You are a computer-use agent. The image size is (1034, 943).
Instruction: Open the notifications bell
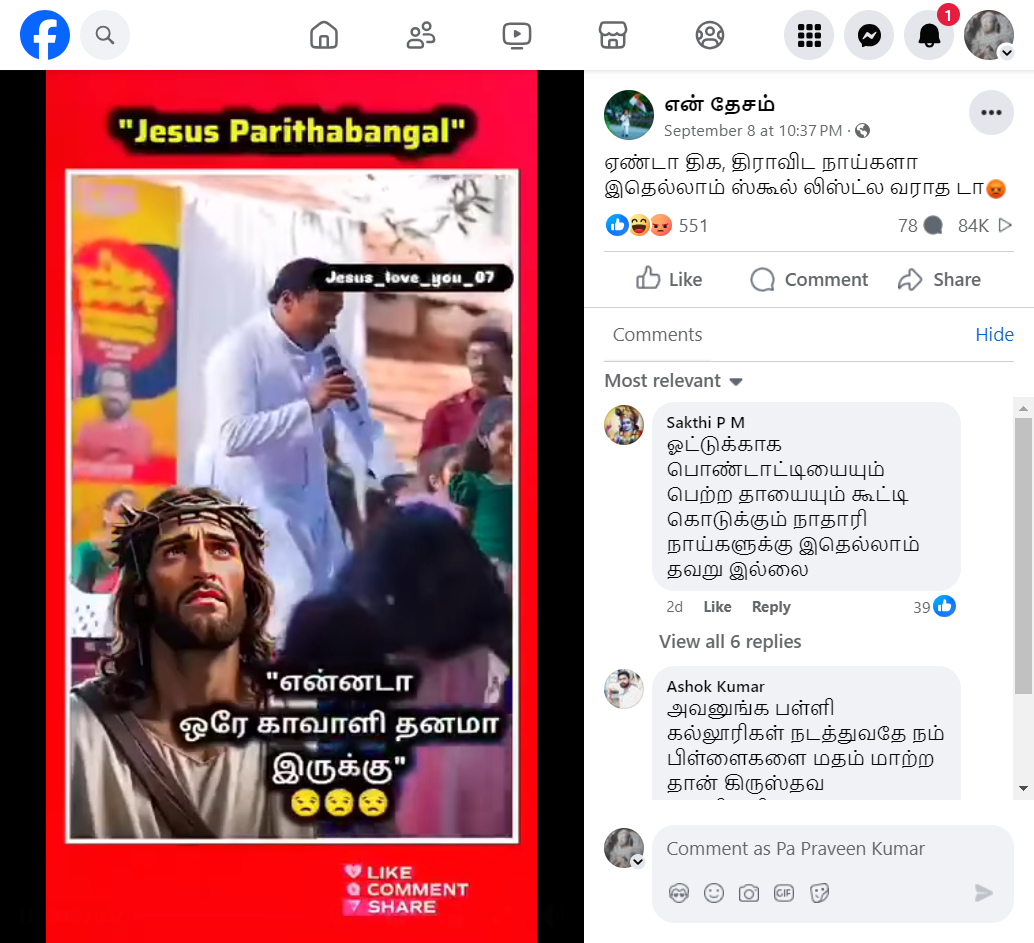coord(929,36)
